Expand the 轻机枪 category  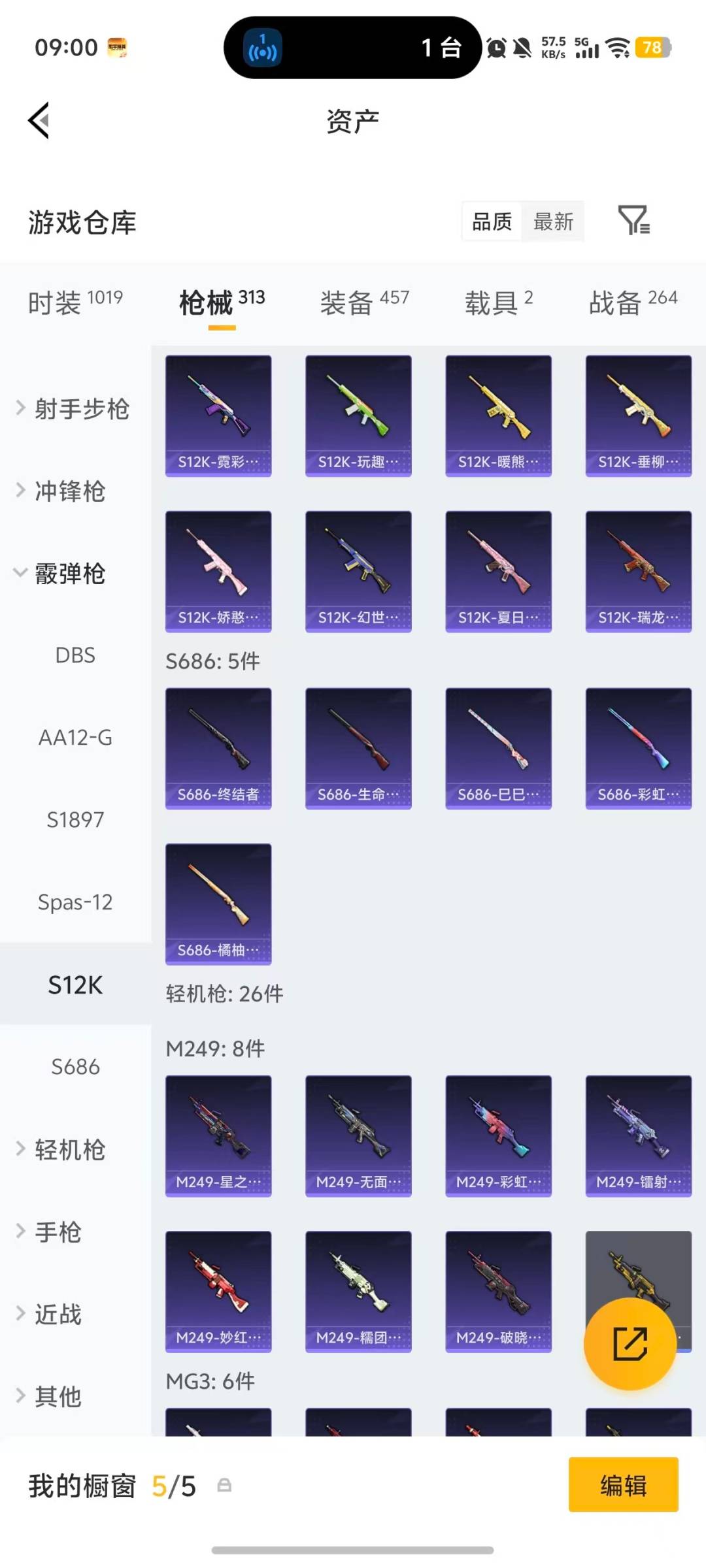coord(71,1151)
